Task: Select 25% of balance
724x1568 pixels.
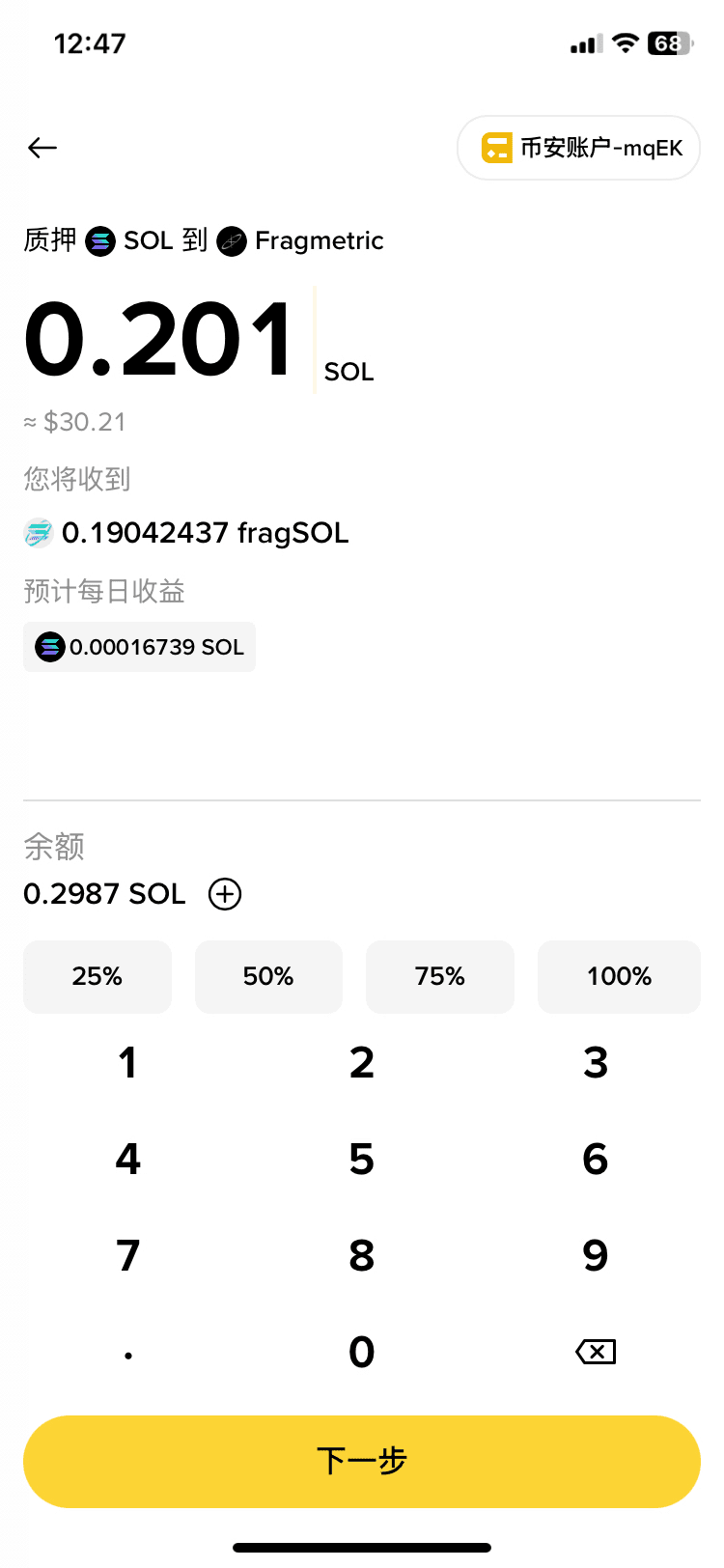Action: pyautogui.click(x=97, y=976)
